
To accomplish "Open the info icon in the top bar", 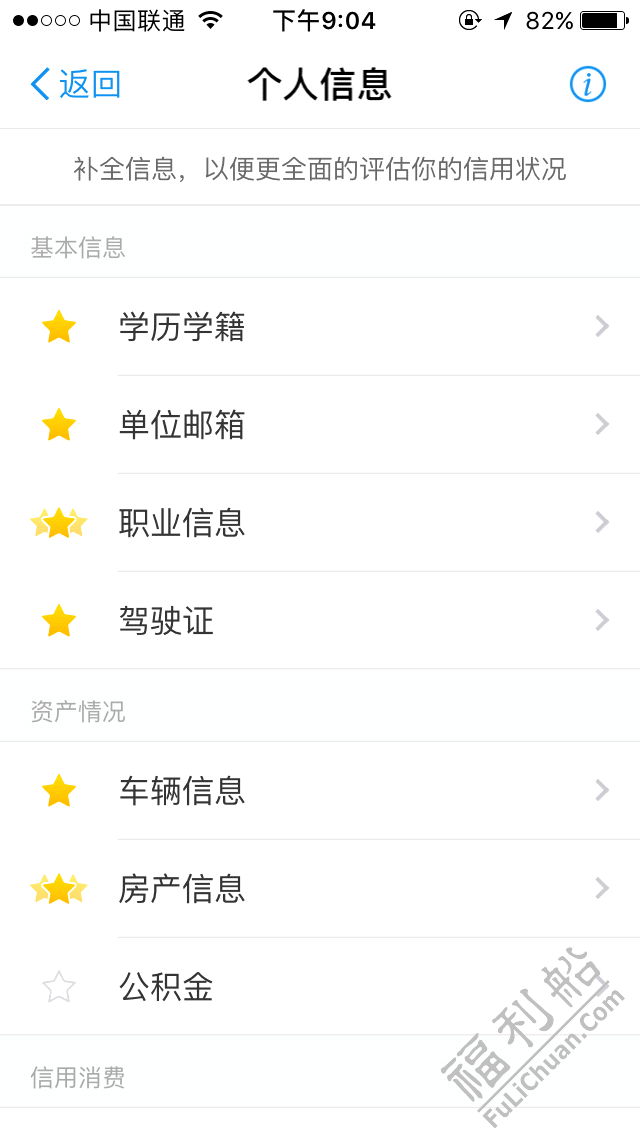I will [x=587, y=84].
